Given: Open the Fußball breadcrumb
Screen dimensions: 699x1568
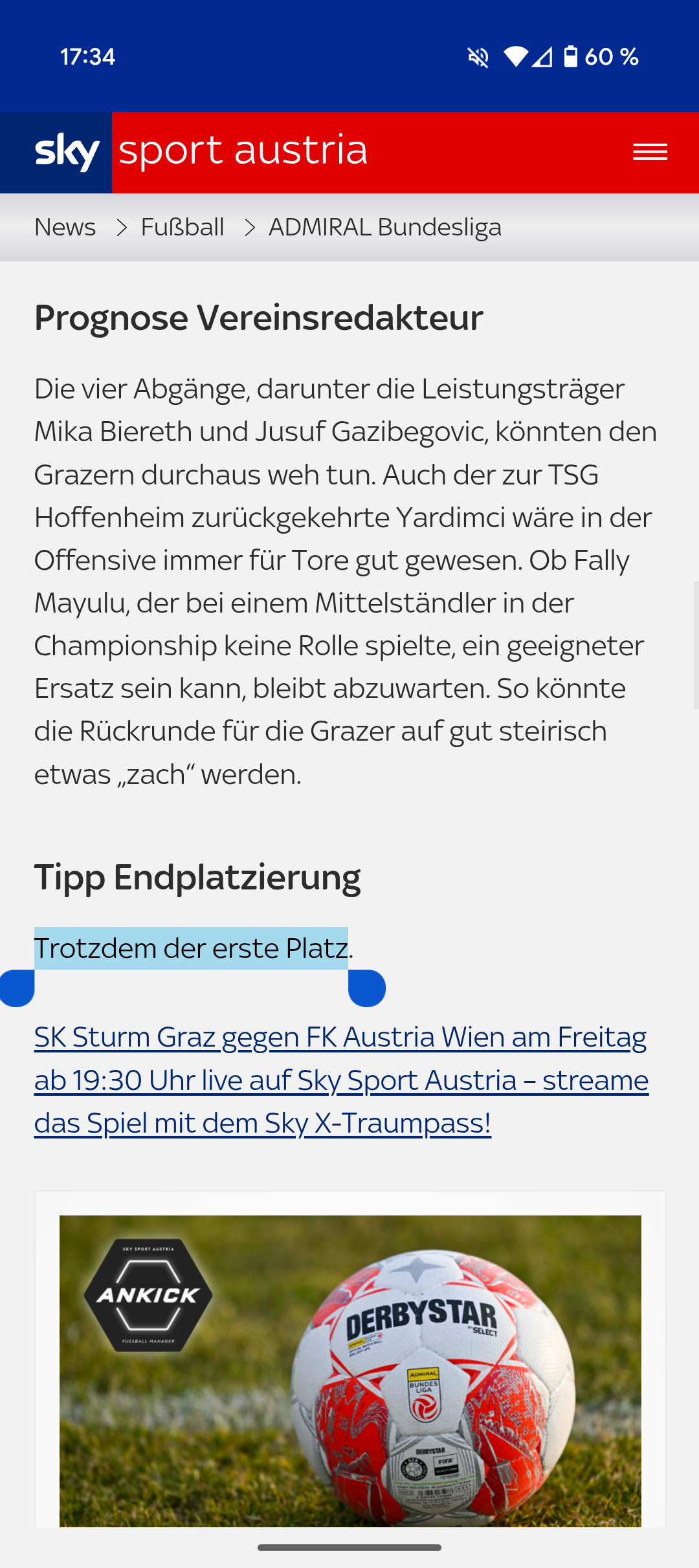Looking at the screenshot, I should pos(183,227).
